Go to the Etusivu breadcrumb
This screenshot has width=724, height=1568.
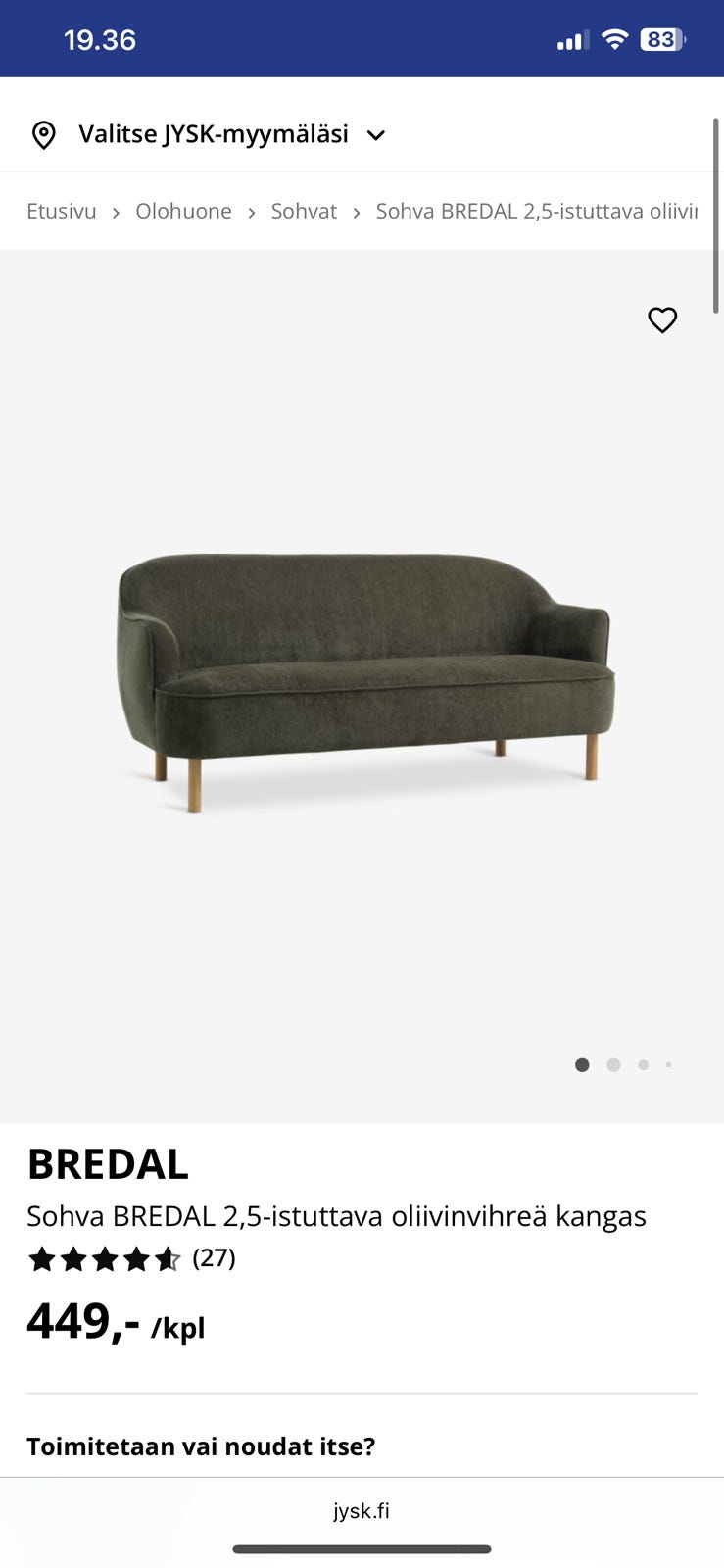(x=61, y=211)
